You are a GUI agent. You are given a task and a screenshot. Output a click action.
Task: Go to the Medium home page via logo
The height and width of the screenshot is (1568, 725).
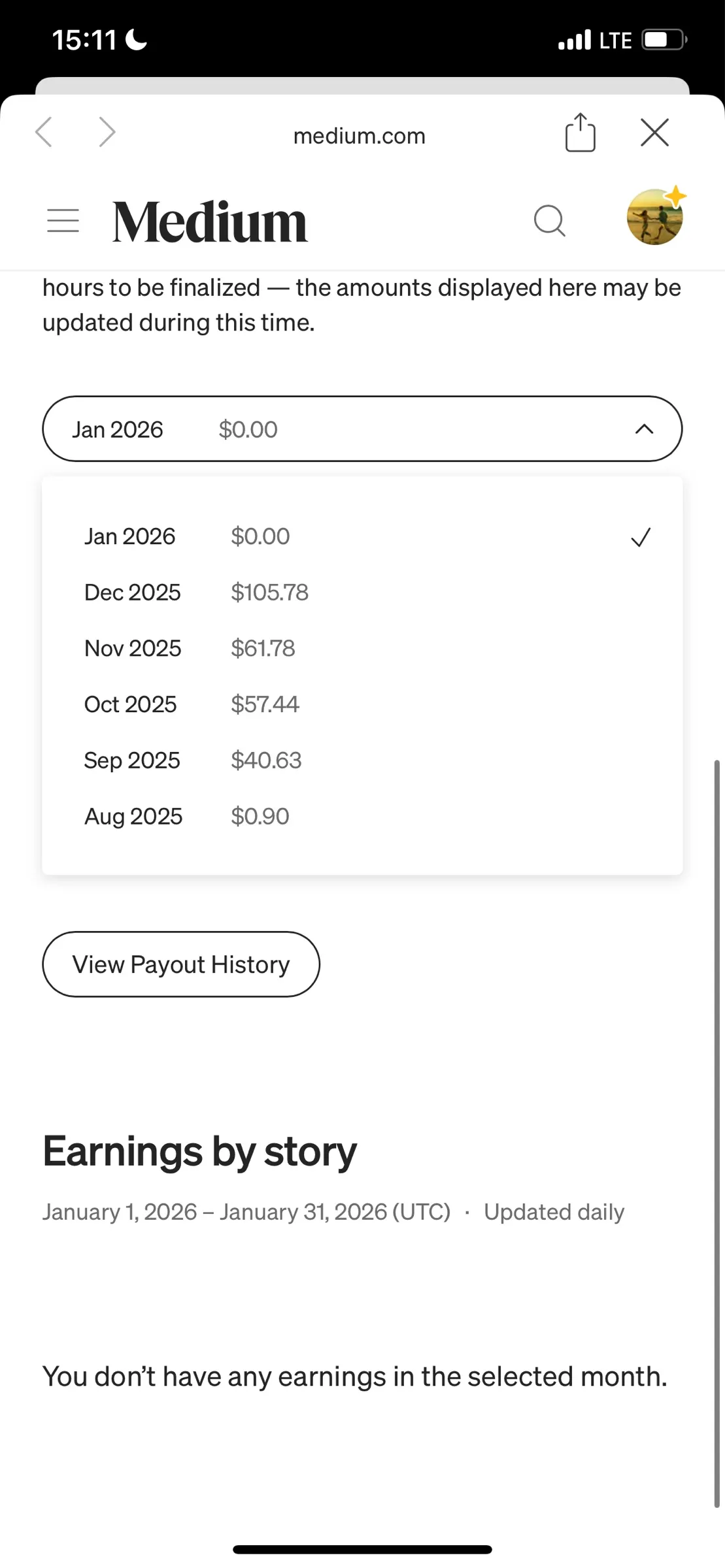click(x=210, y=222)
